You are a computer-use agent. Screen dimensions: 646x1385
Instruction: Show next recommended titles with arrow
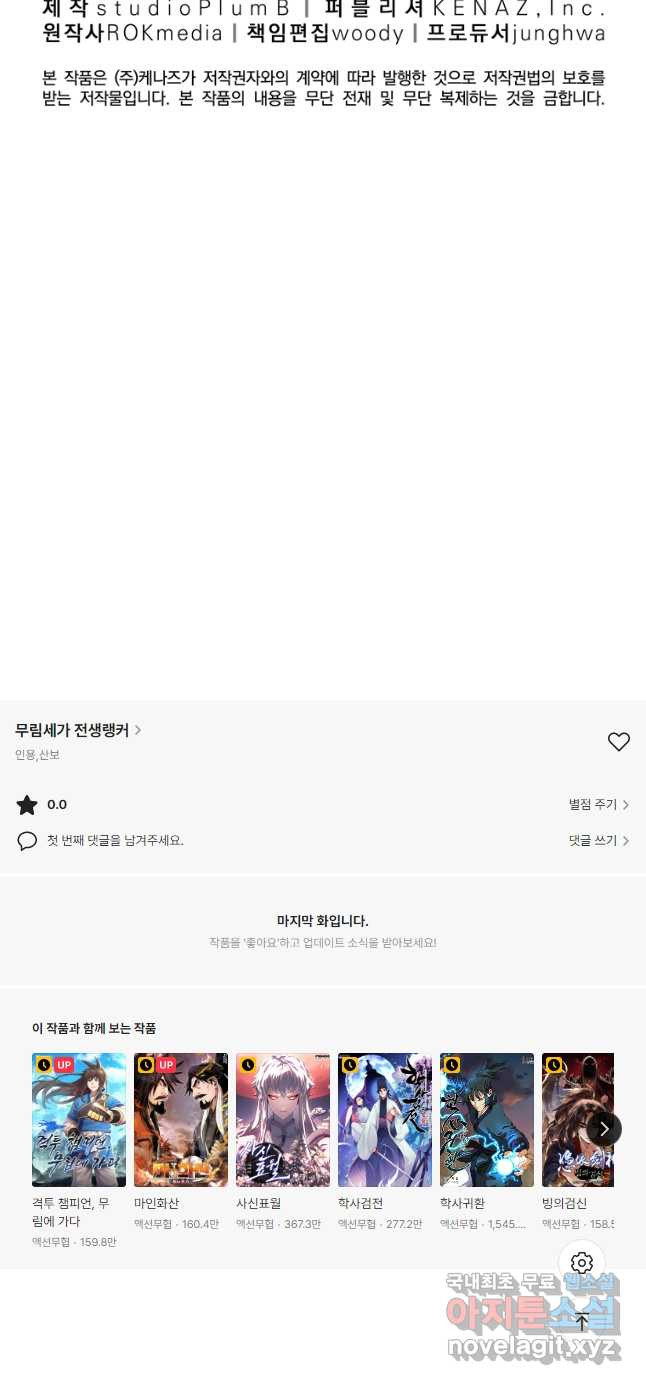[604, 1129]
